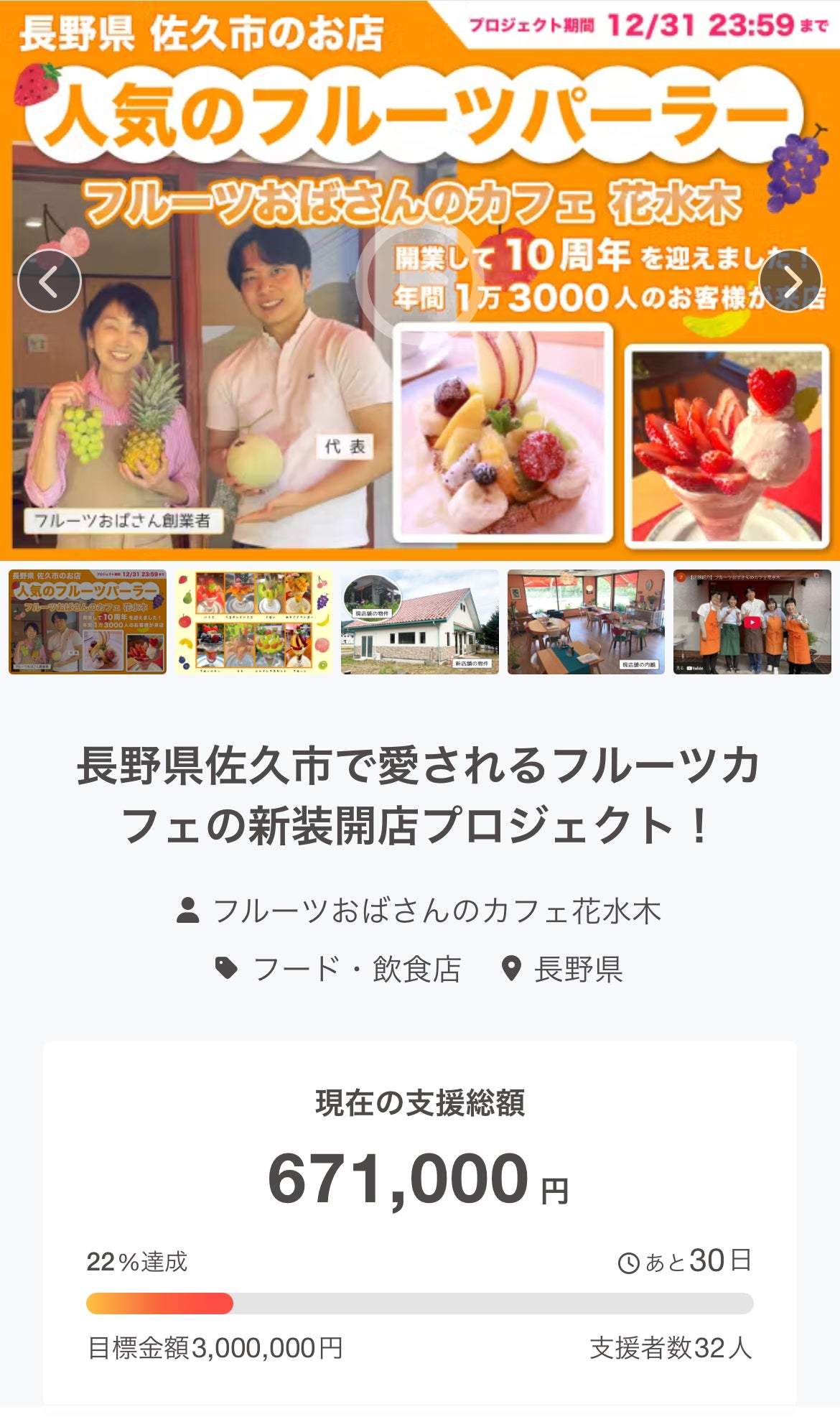Show the previous carousel image

pyautogui.click(x=49, y=281)
